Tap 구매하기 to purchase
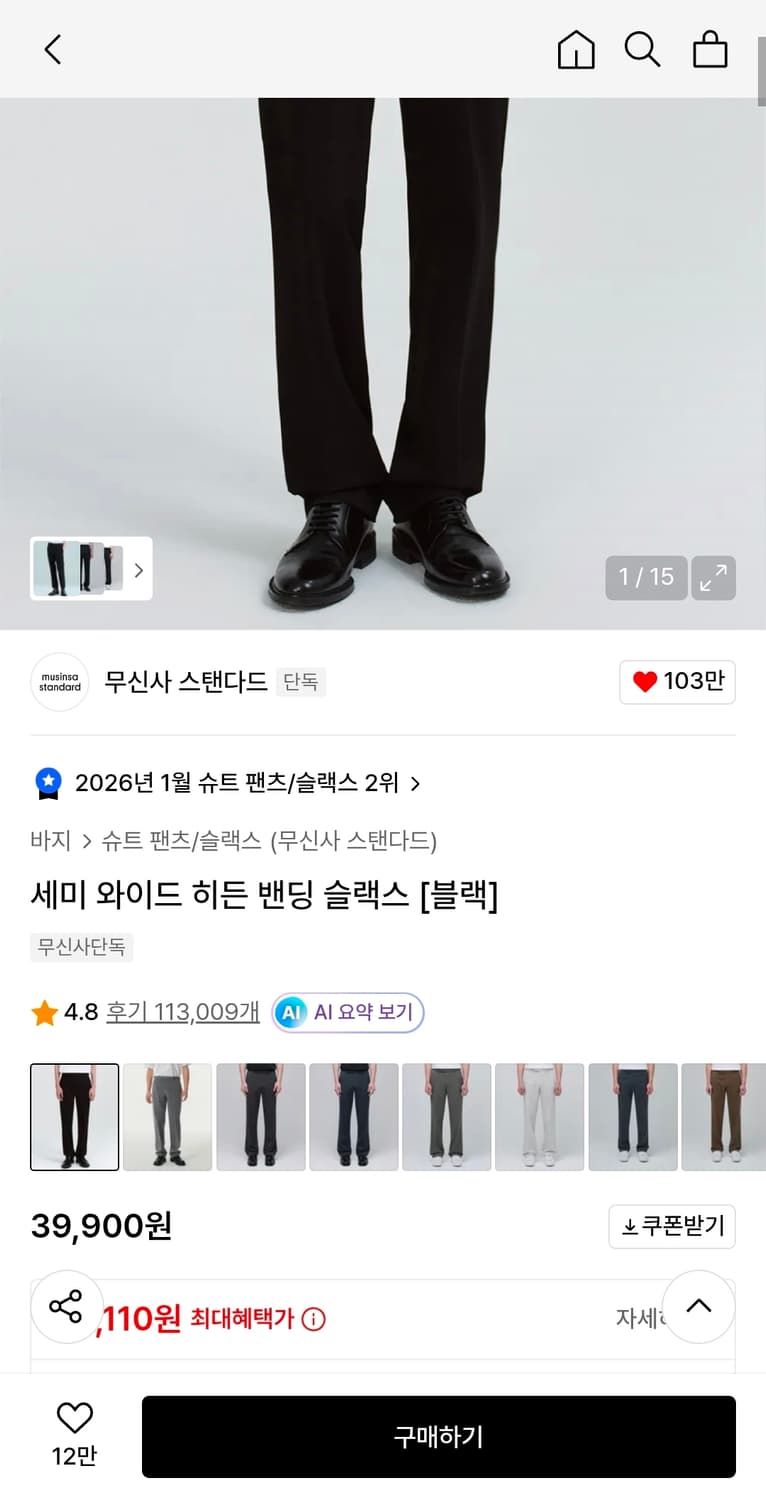Viewport: 766px width, 1500px height. pos(440,1437)
